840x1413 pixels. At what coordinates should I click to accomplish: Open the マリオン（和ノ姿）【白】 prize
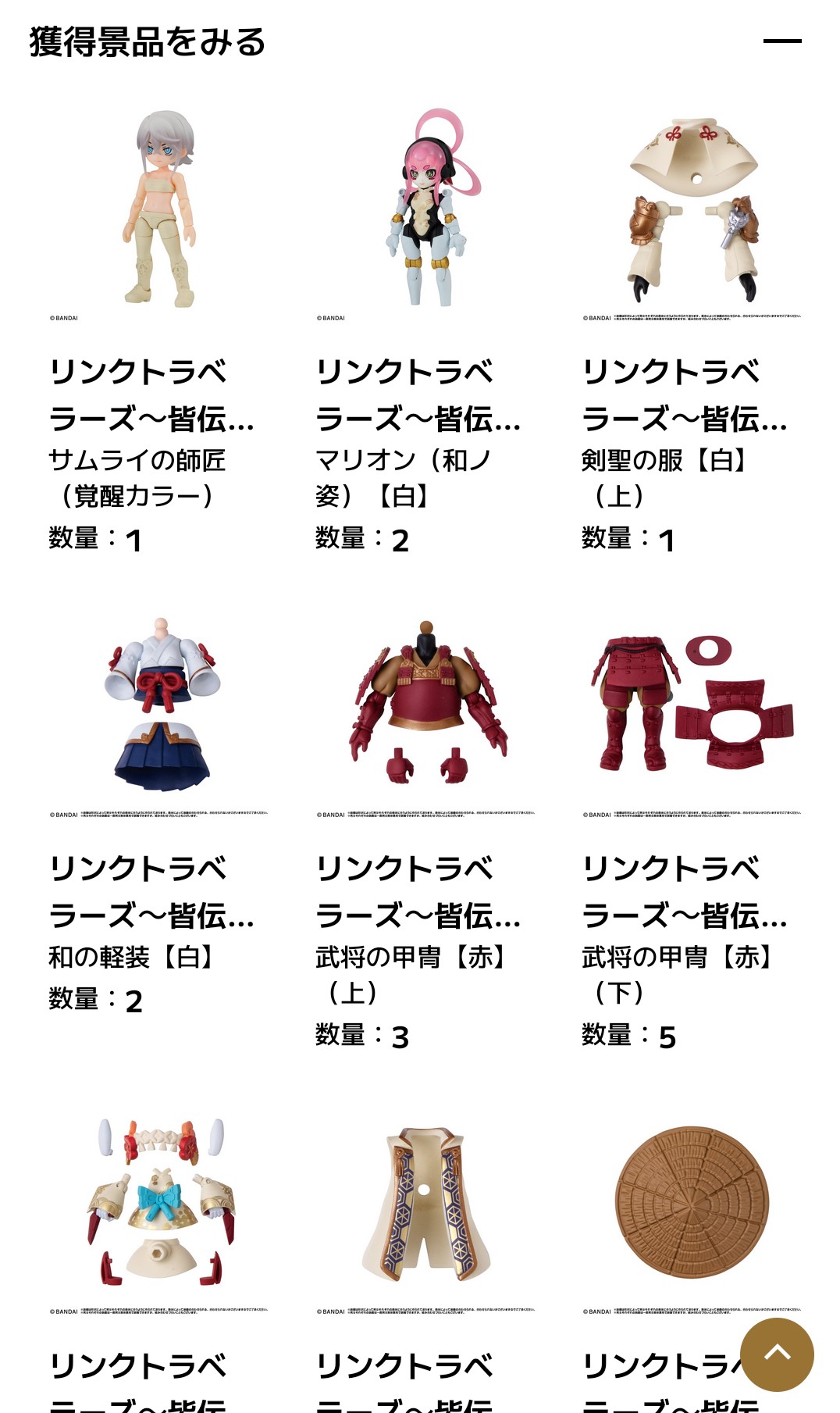pyautogui.click(x=425, y=211)
